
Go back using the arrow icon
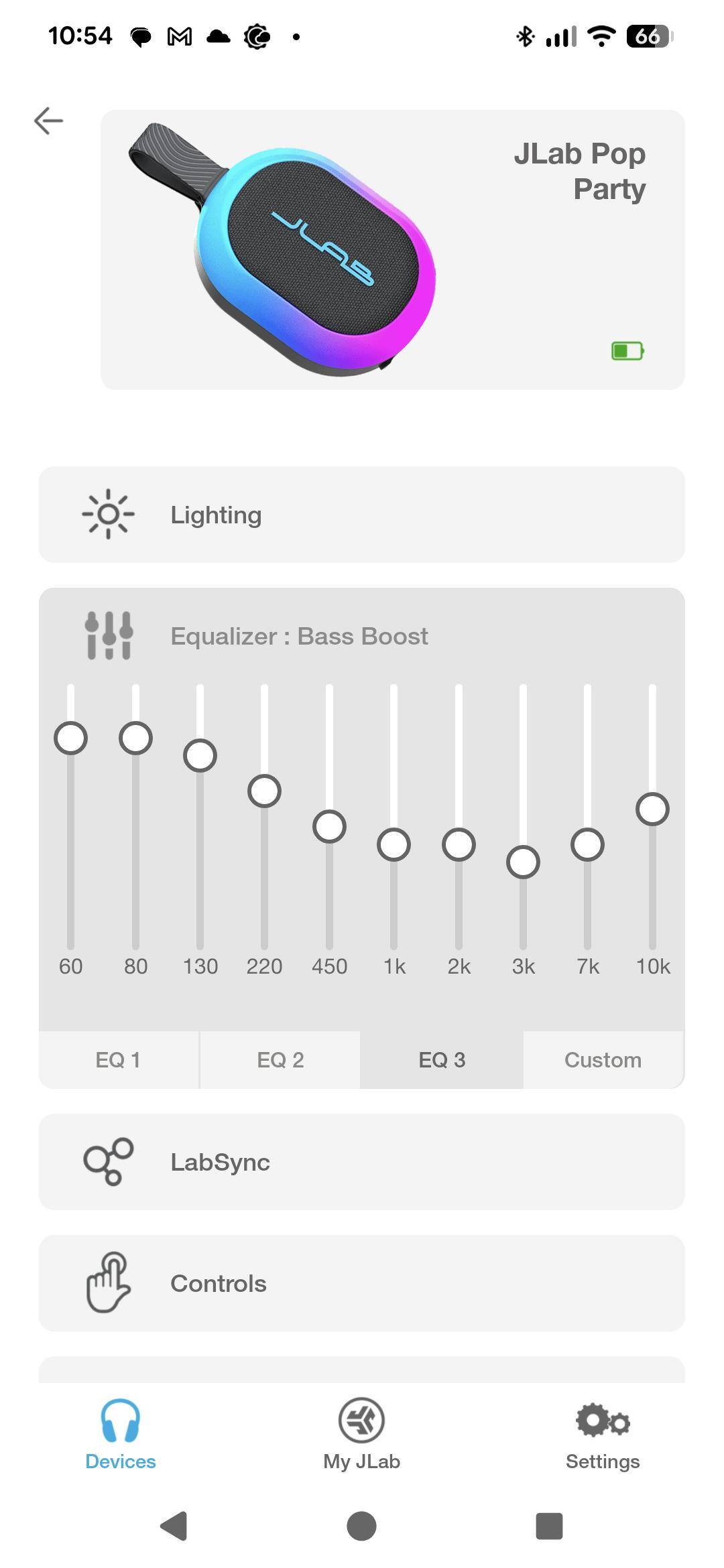(48, 121)
